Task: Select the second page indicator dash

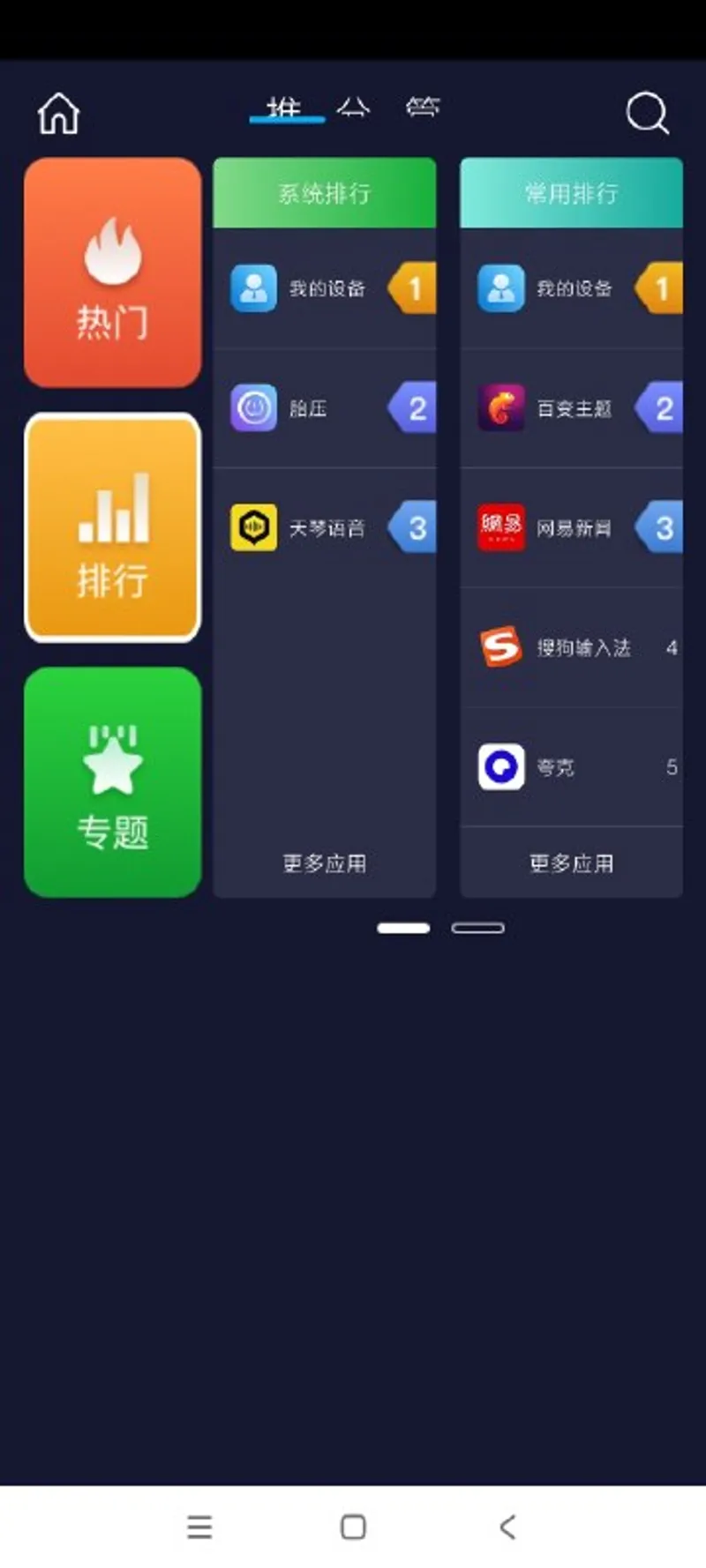Action: coord(478,928)
